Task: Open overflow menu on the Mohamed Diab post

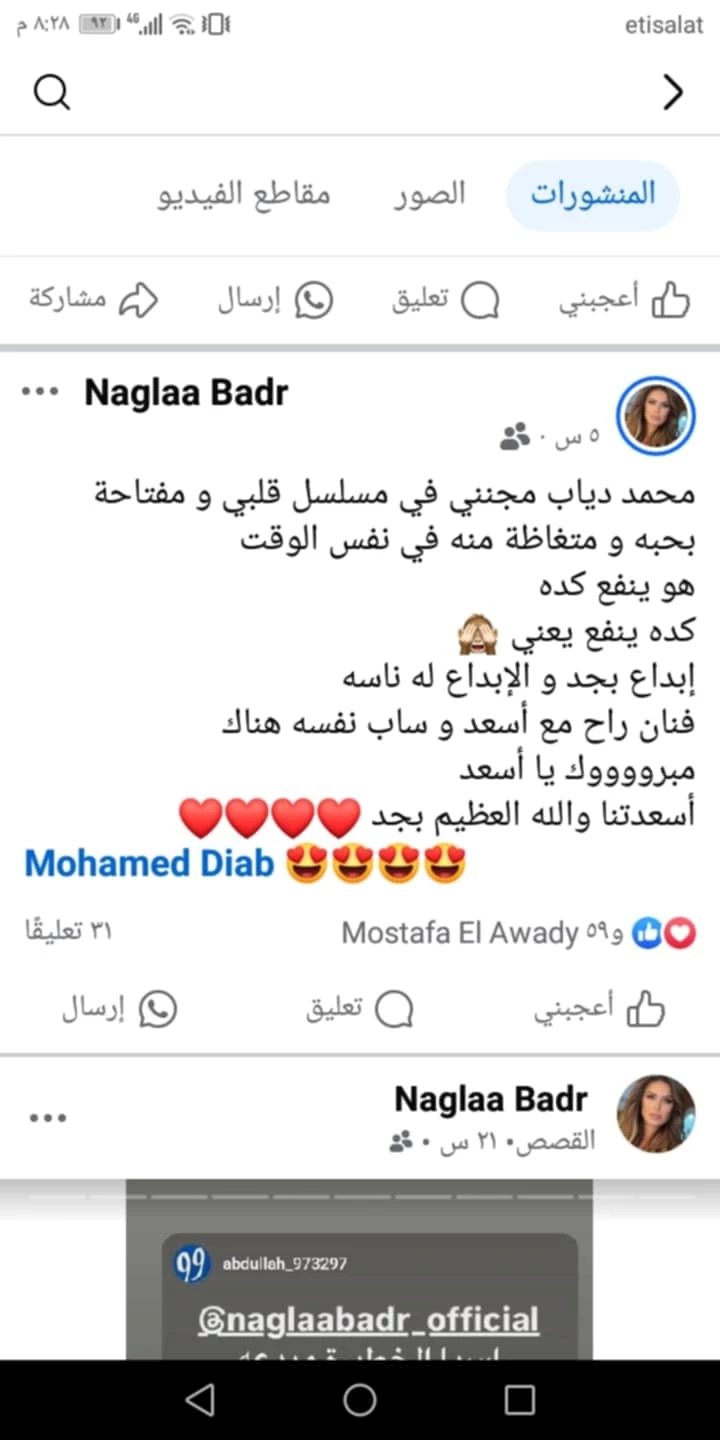Action: point(41,393)
